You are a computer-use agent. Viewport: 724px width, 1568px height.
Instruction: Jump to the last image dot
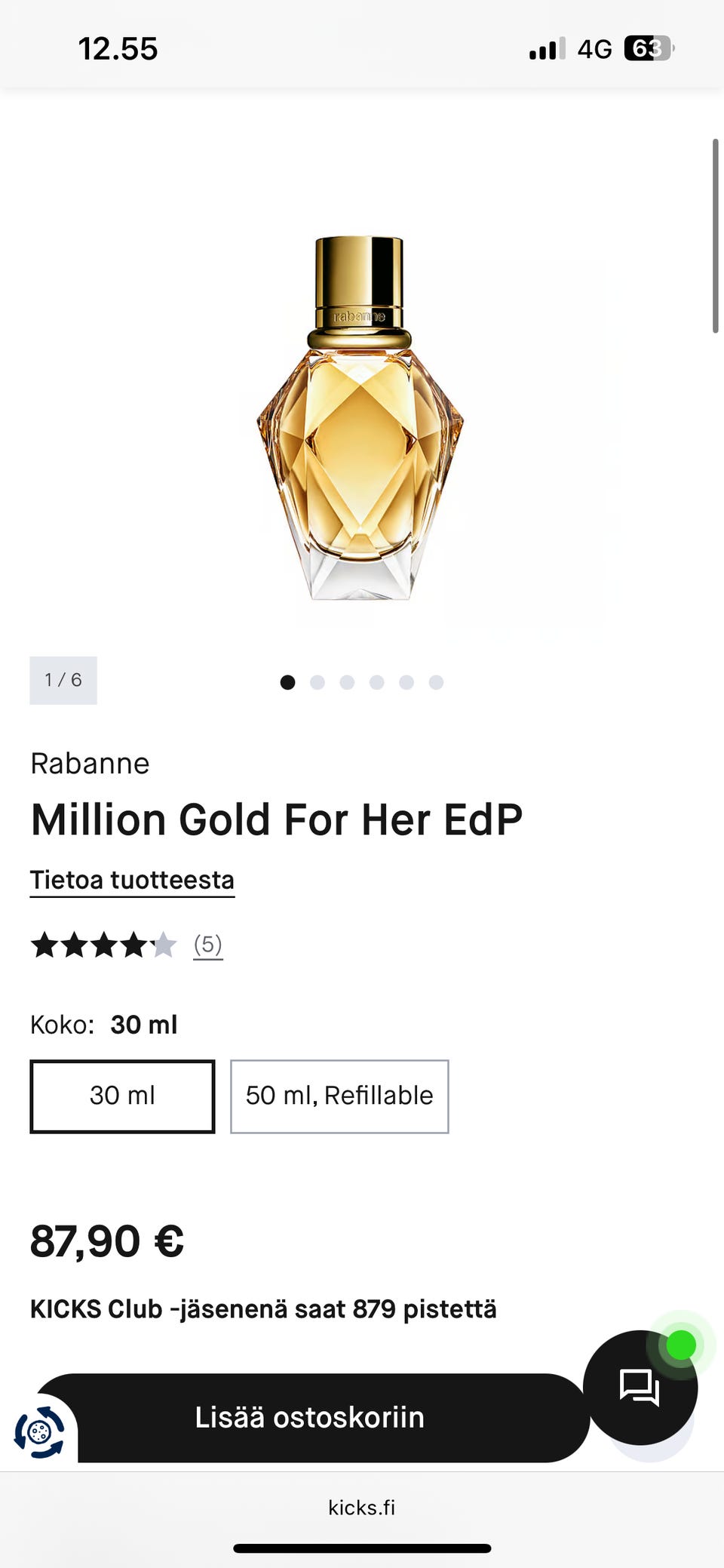(x=436, y=682)
